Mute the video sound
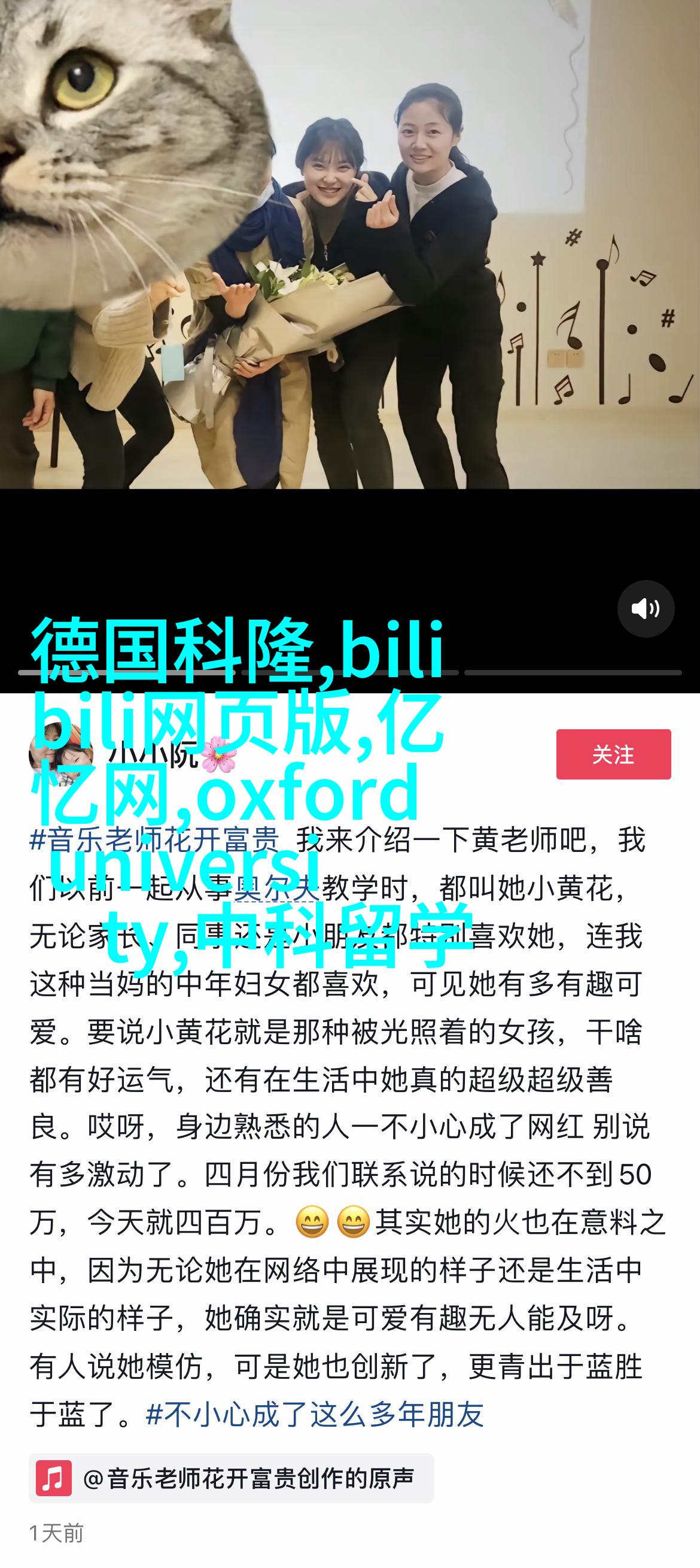The height and width of the screenshot is (1568, 700). (646, 609)
